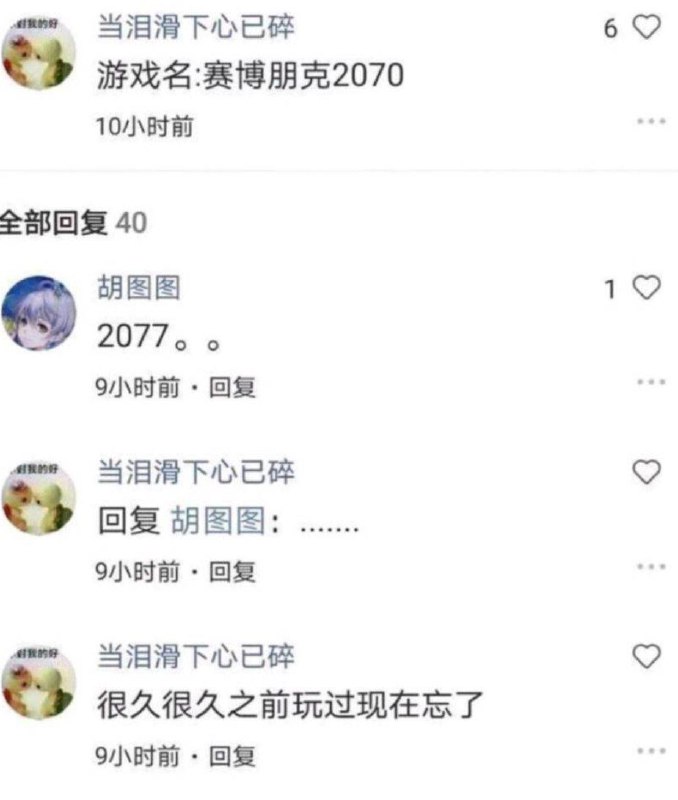Open more options on 胡图图's reply
The height and width of the screenshot is (800, 678).
(x=650, y=382)
